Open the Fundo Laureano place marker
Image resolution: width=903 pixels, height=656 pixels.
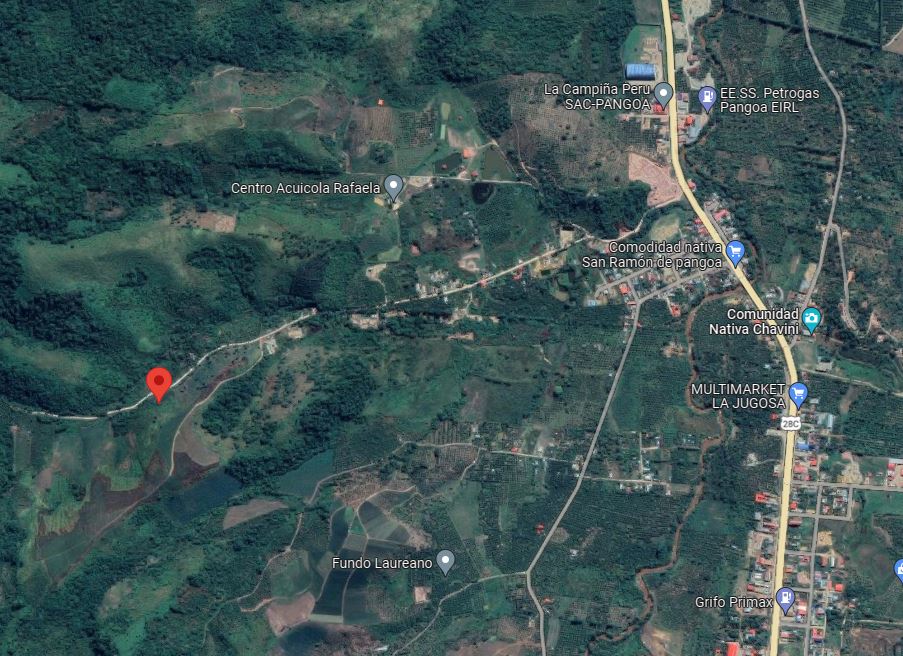(x=445, y=562)
